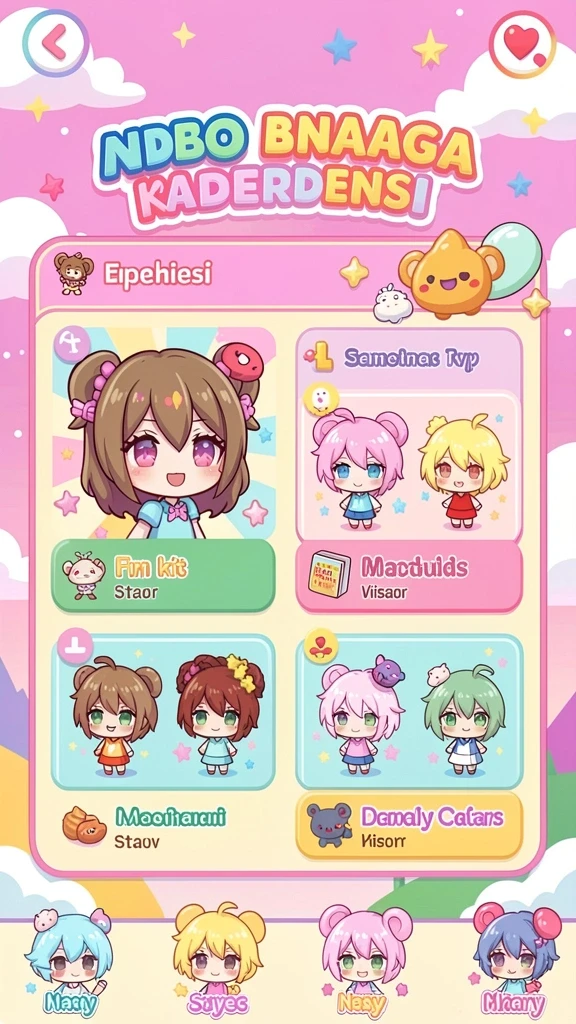The image size is (576, 1024).
Task: Open the brown-haired girl character card
Action: [164, 432]
